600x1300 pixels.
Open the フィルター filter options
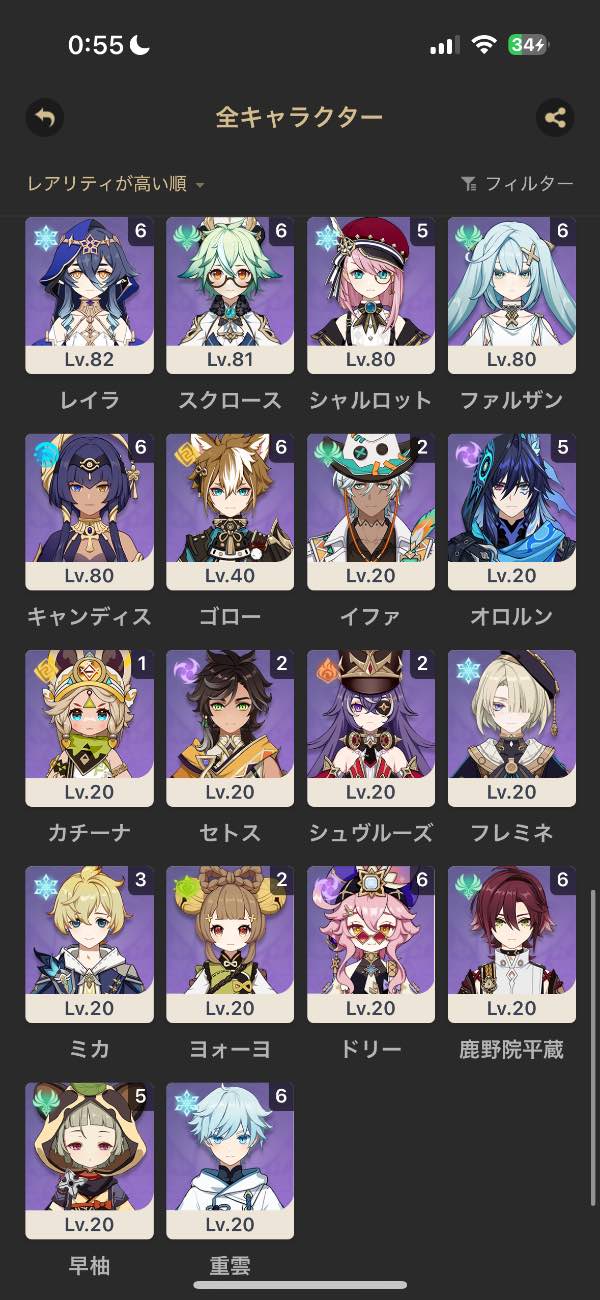pos(517,184)
